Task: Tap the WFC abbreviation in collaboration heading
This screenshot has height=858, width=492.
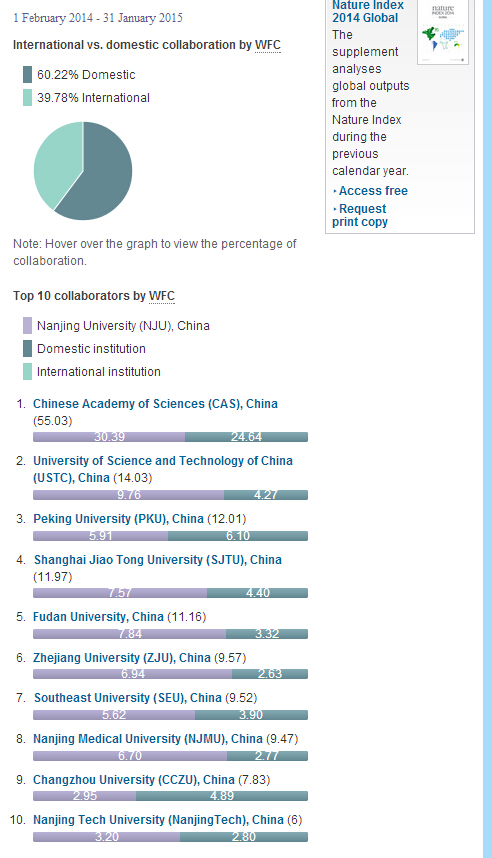Action: coord(268,45)
